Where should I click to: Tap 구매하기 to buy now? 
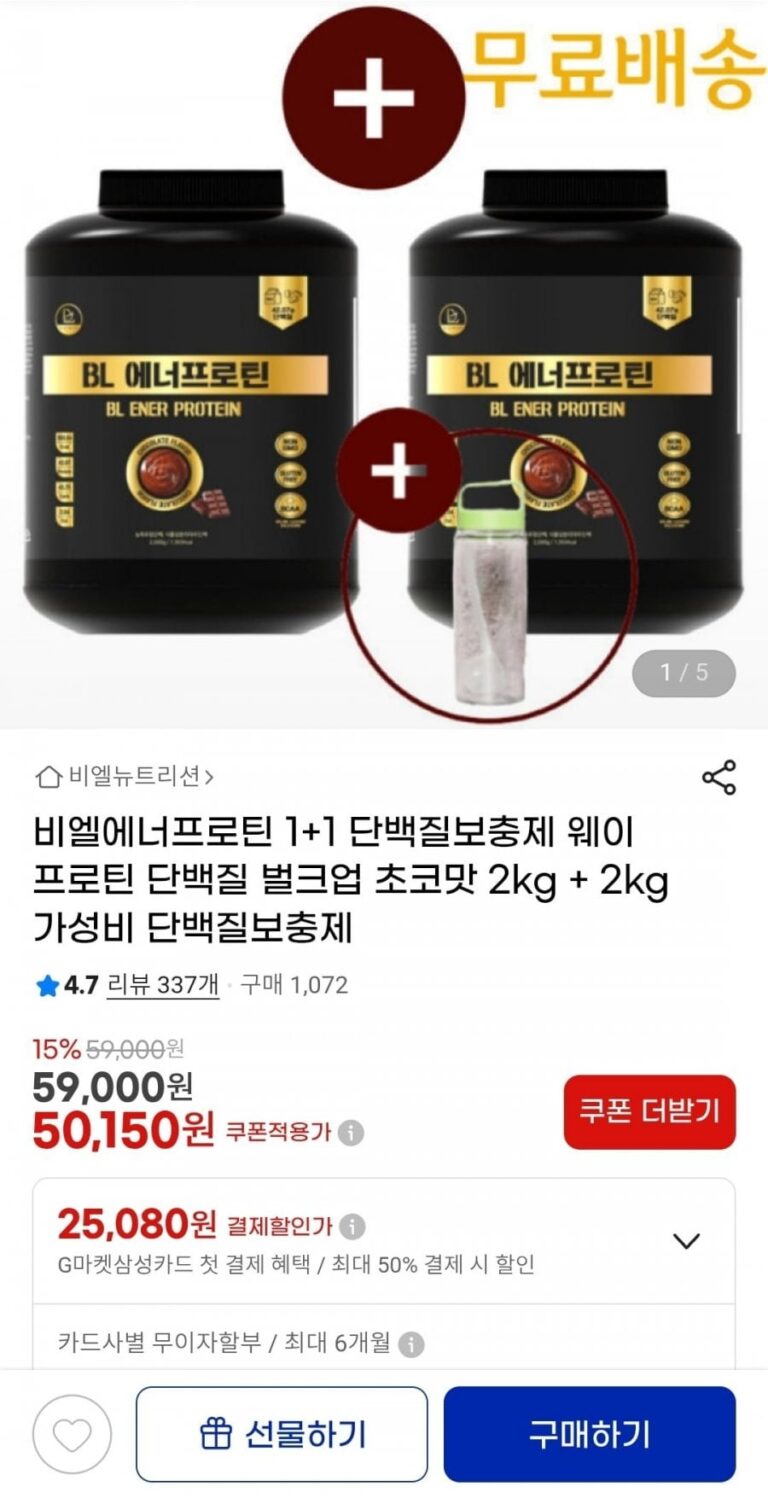coord(589,1434)
